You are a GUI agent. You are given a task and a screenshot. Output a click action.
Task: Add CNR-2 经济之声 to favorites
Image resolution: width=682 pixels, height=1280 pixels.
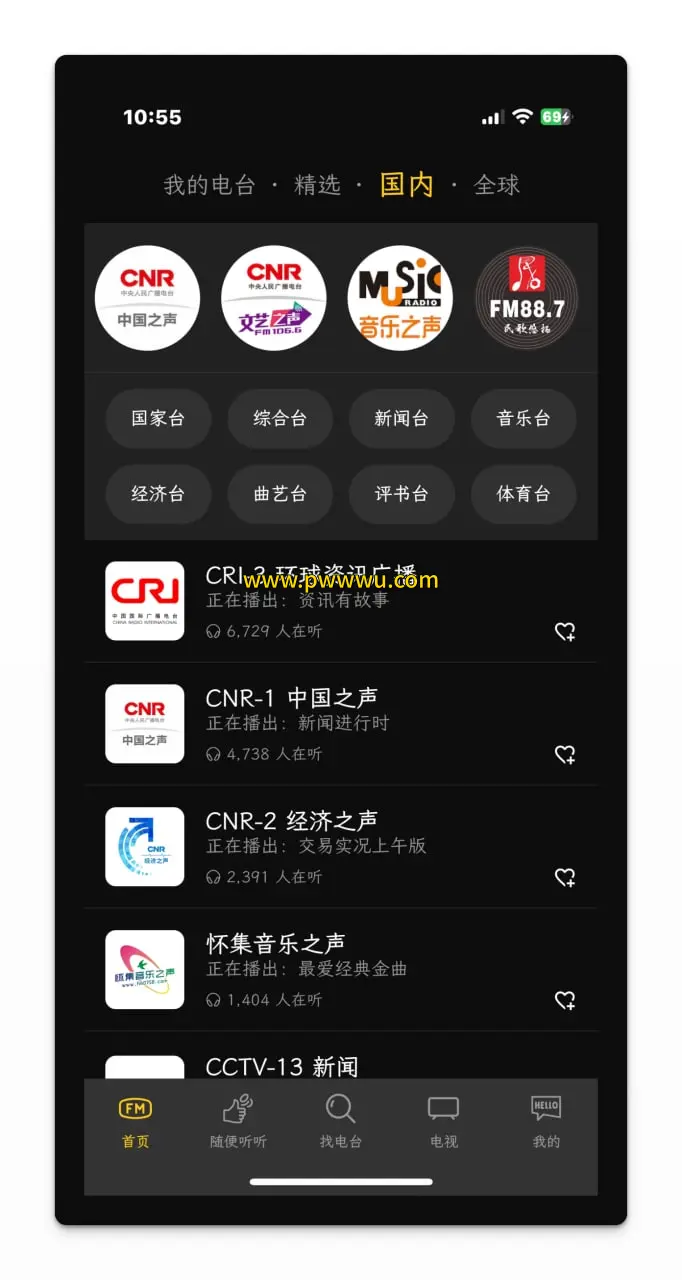coord(565,878)
